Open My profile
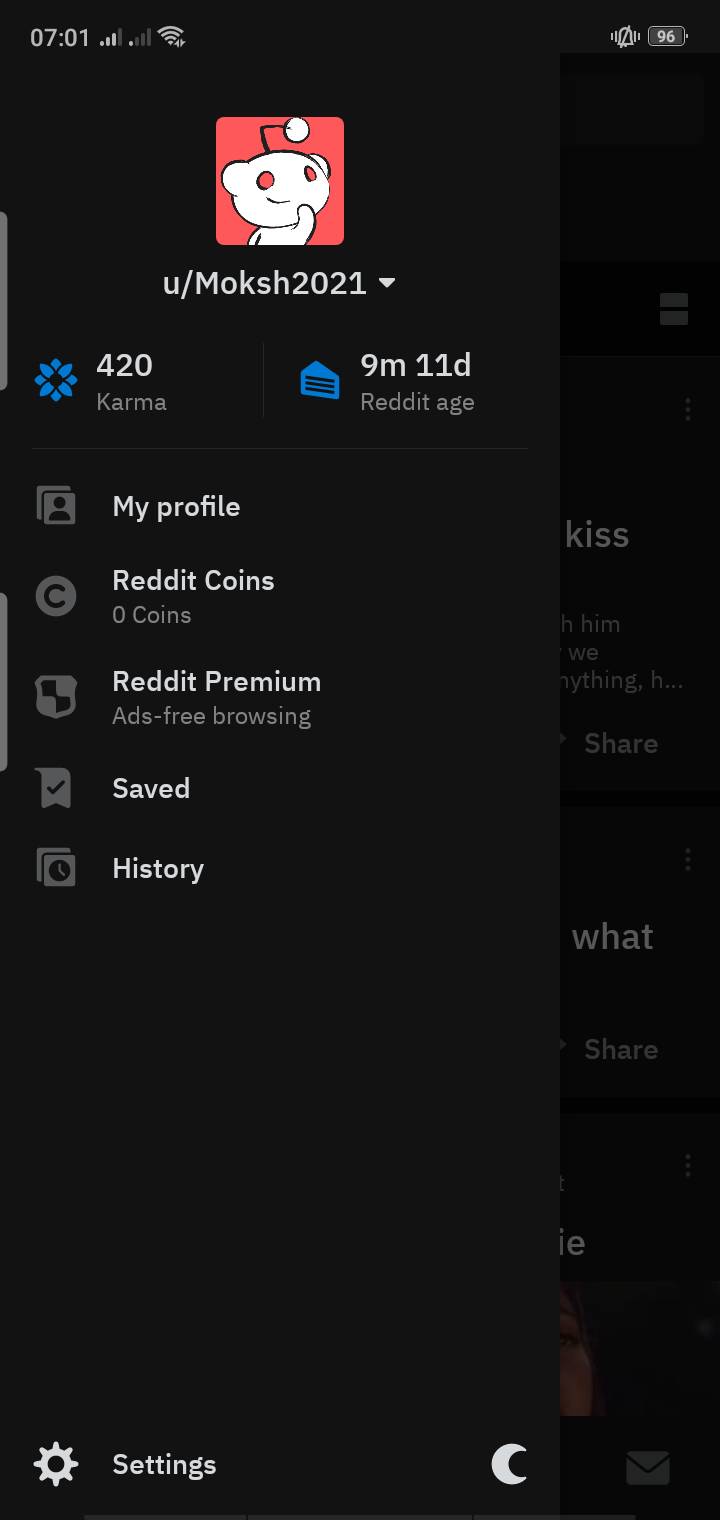The image size is (720, 1520). click(x=176, y=506)
